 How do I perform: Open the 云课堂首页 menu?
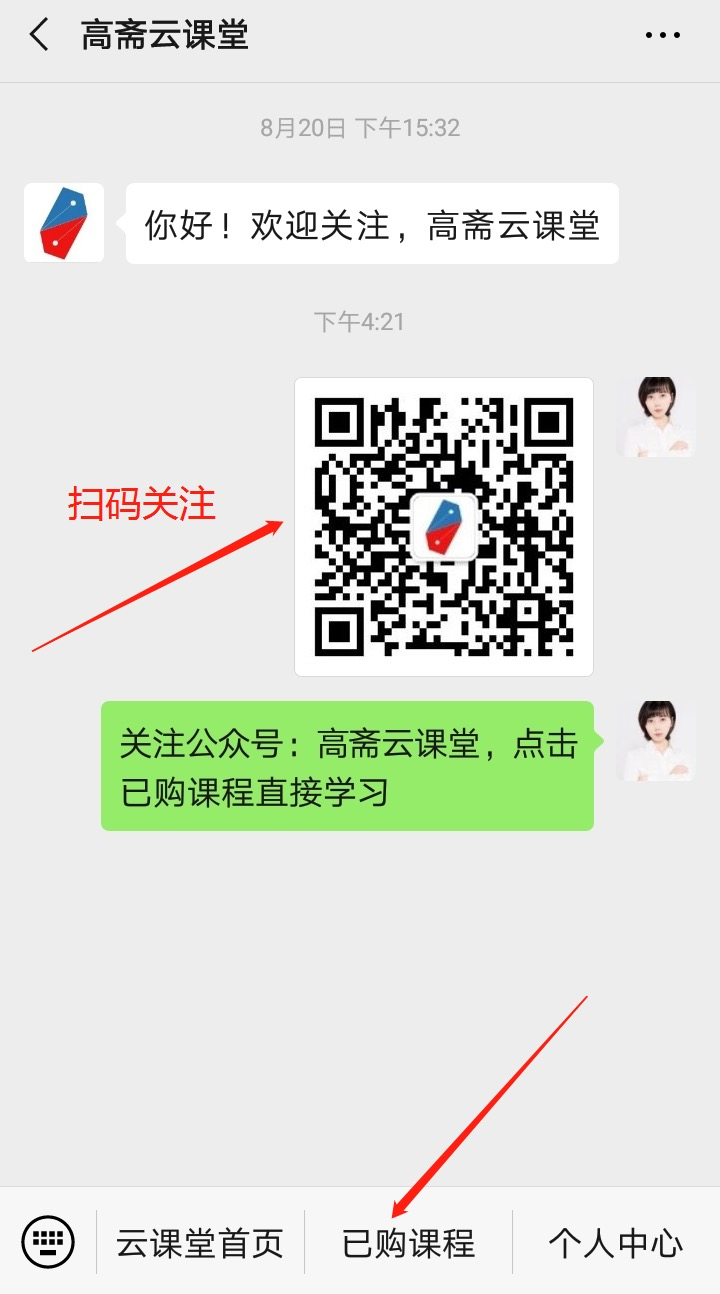point(200,1243)
